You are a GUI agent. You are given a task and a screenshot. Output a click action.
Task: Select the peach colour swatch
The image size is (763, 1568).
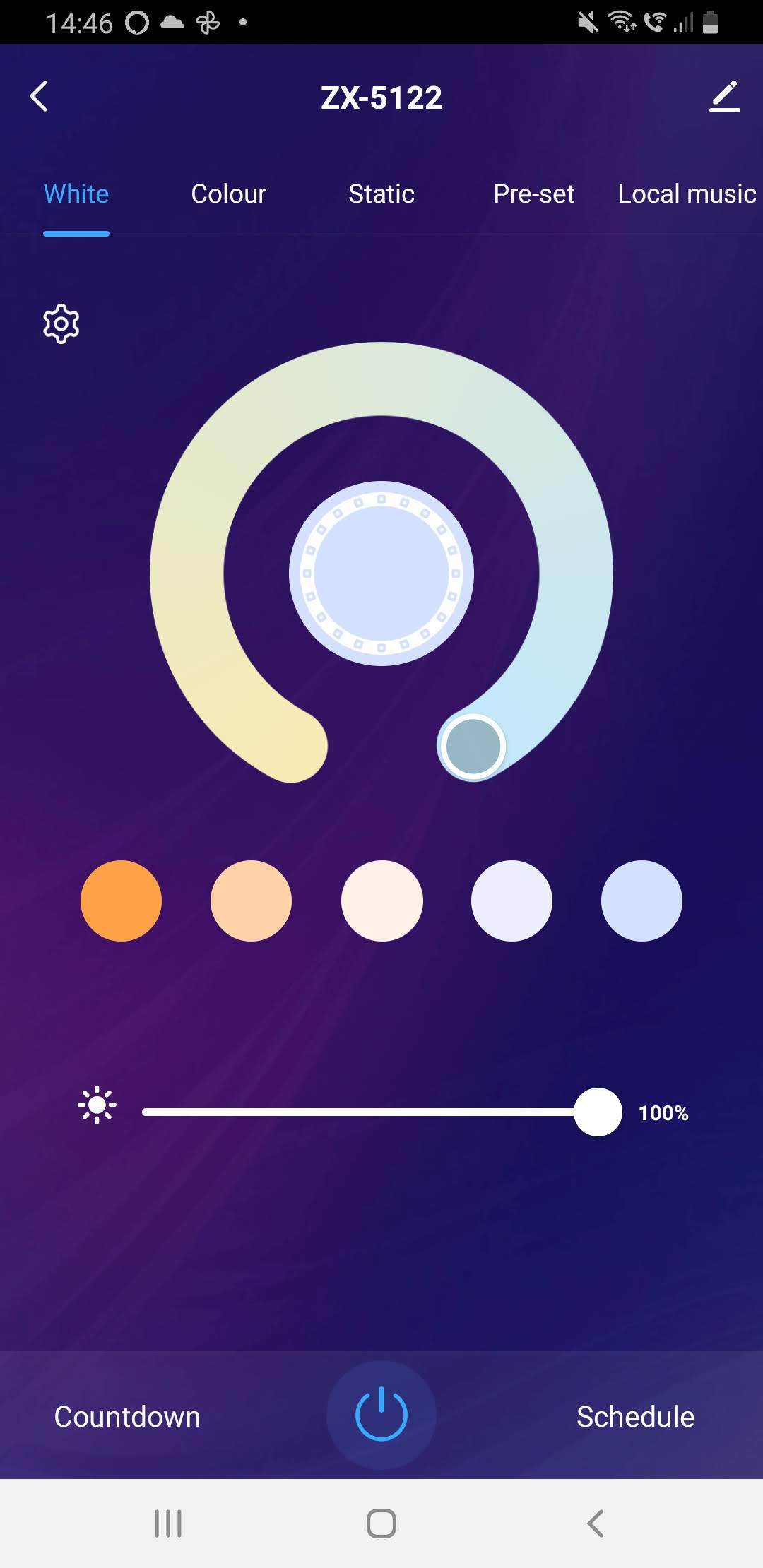(251, 901)
